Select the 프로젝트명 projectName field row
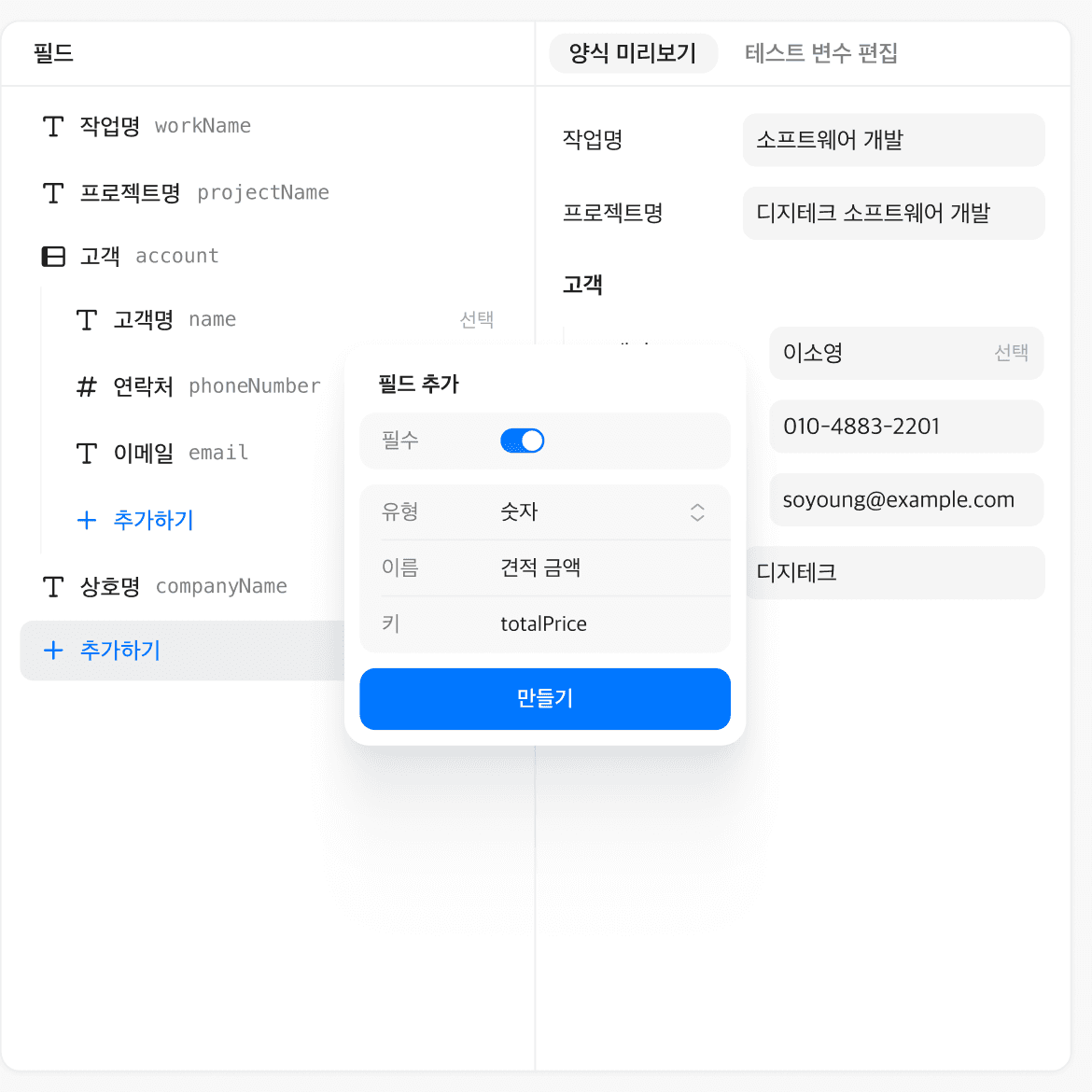1092x1092 pixels. point(268,192)
